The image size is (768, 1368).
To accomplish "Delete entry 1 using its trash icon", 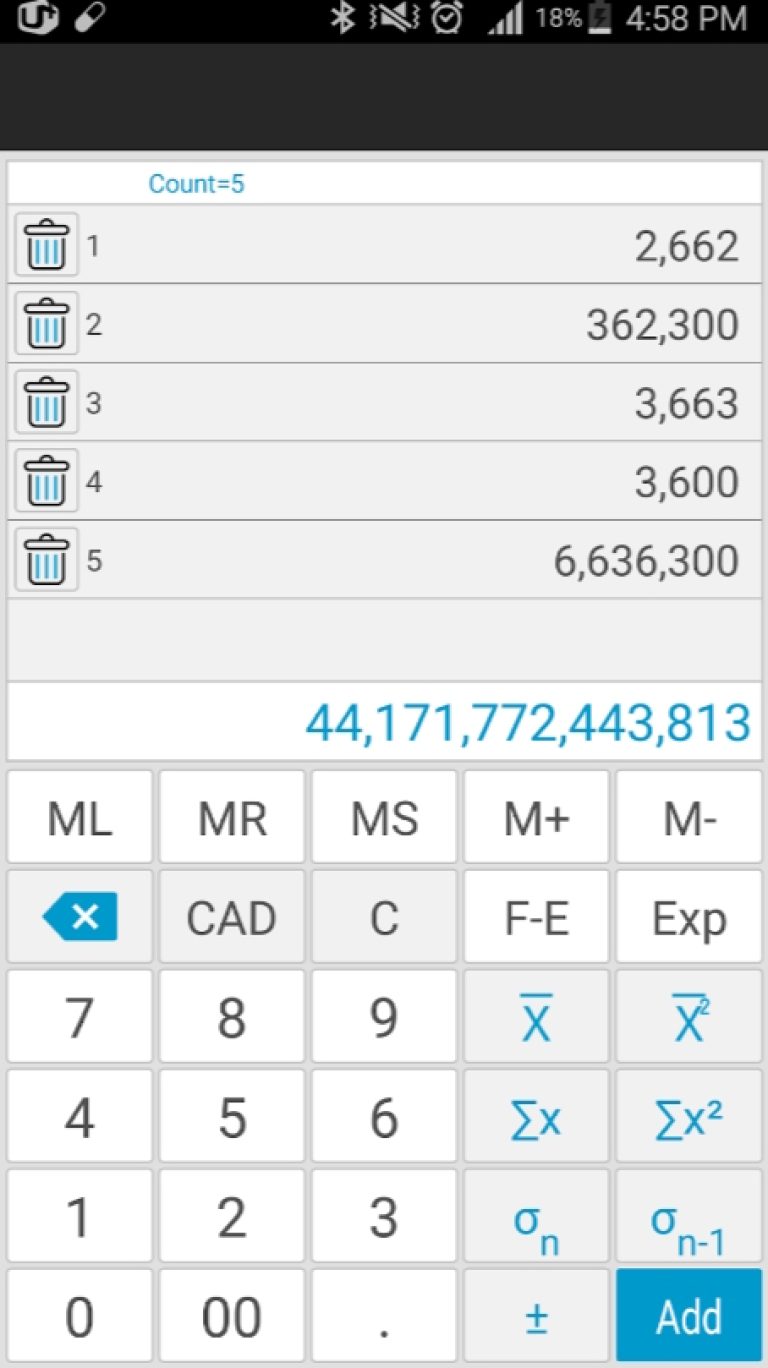I will (45, 244).
